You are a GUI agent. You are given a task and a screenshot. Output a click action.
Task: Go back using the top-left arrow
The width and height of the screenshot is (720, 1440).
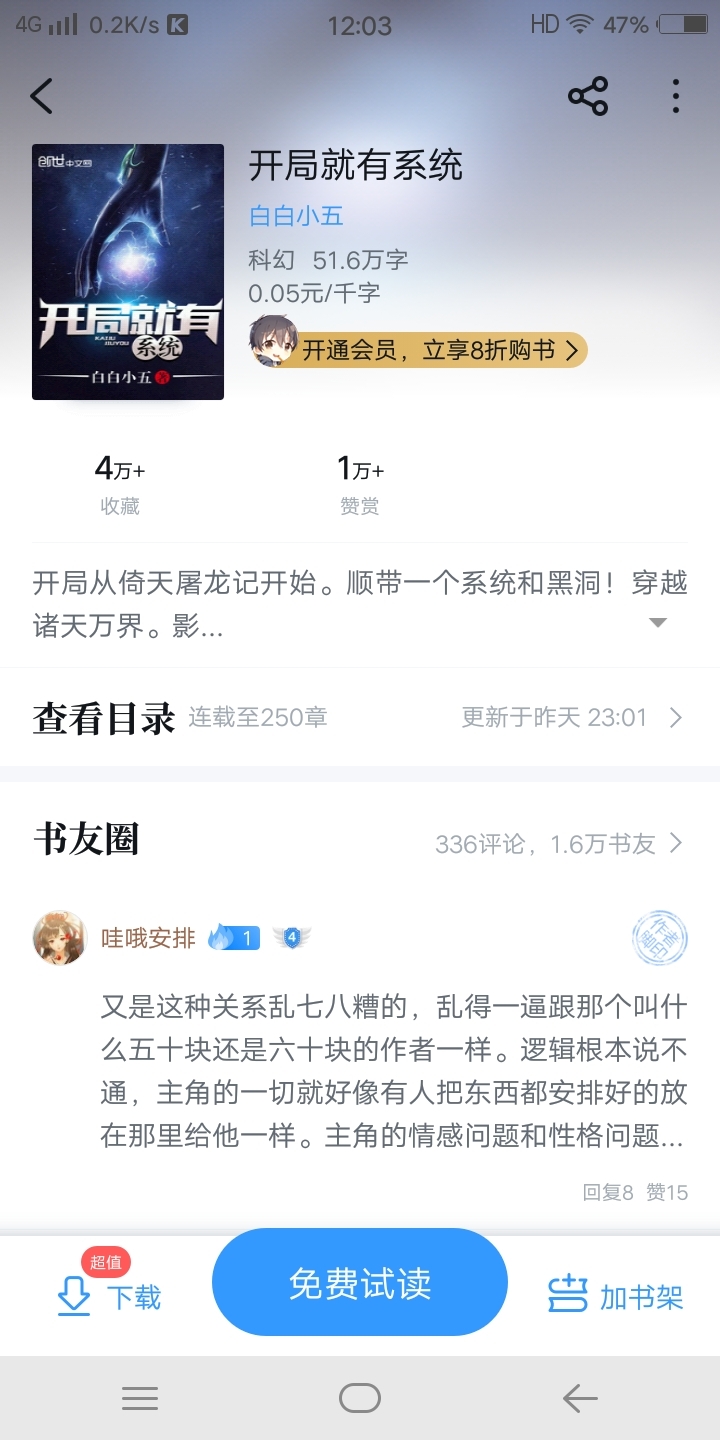41,96
